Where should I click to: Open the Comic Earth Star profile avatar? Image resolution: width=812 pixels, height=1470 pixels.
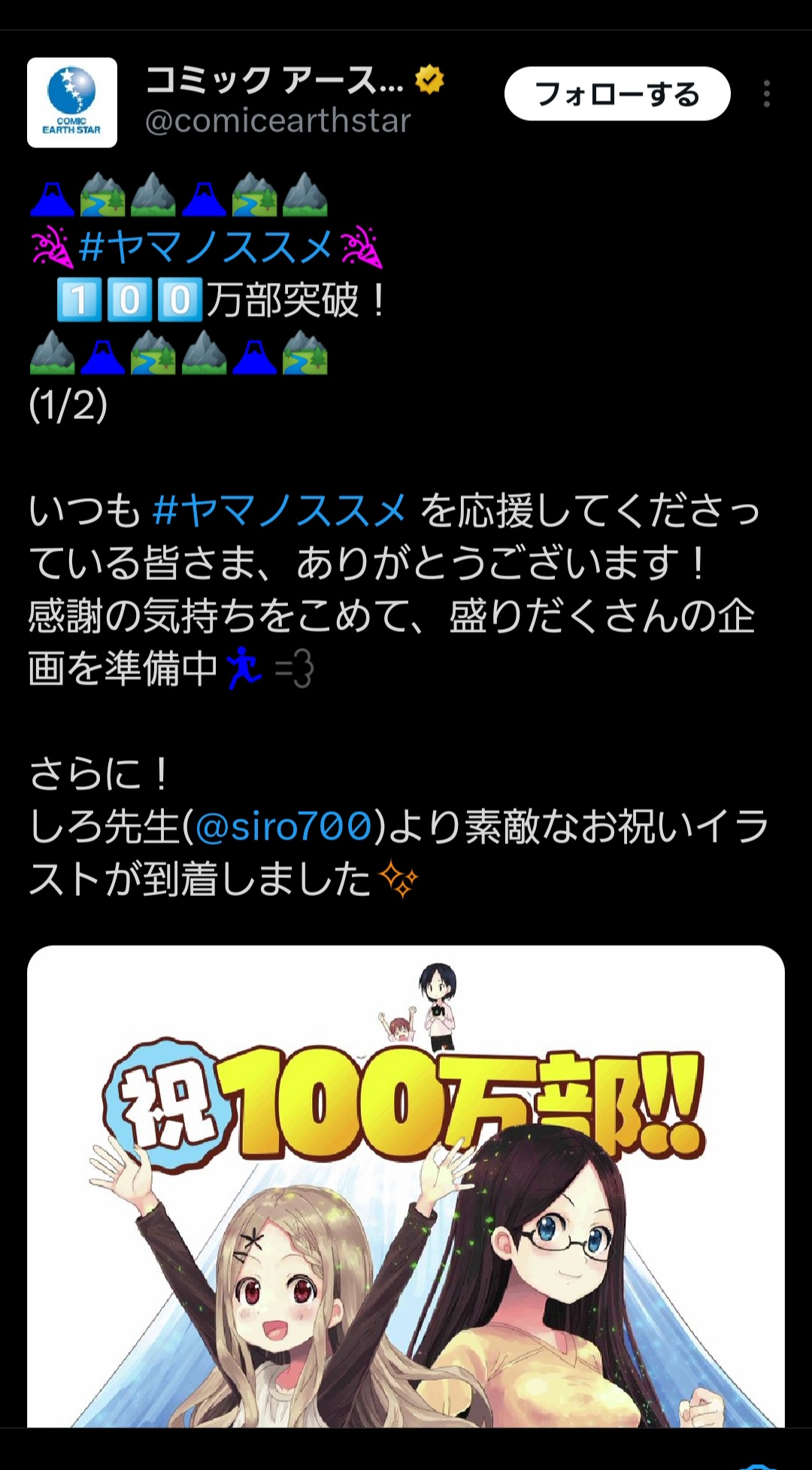(72, 102)
